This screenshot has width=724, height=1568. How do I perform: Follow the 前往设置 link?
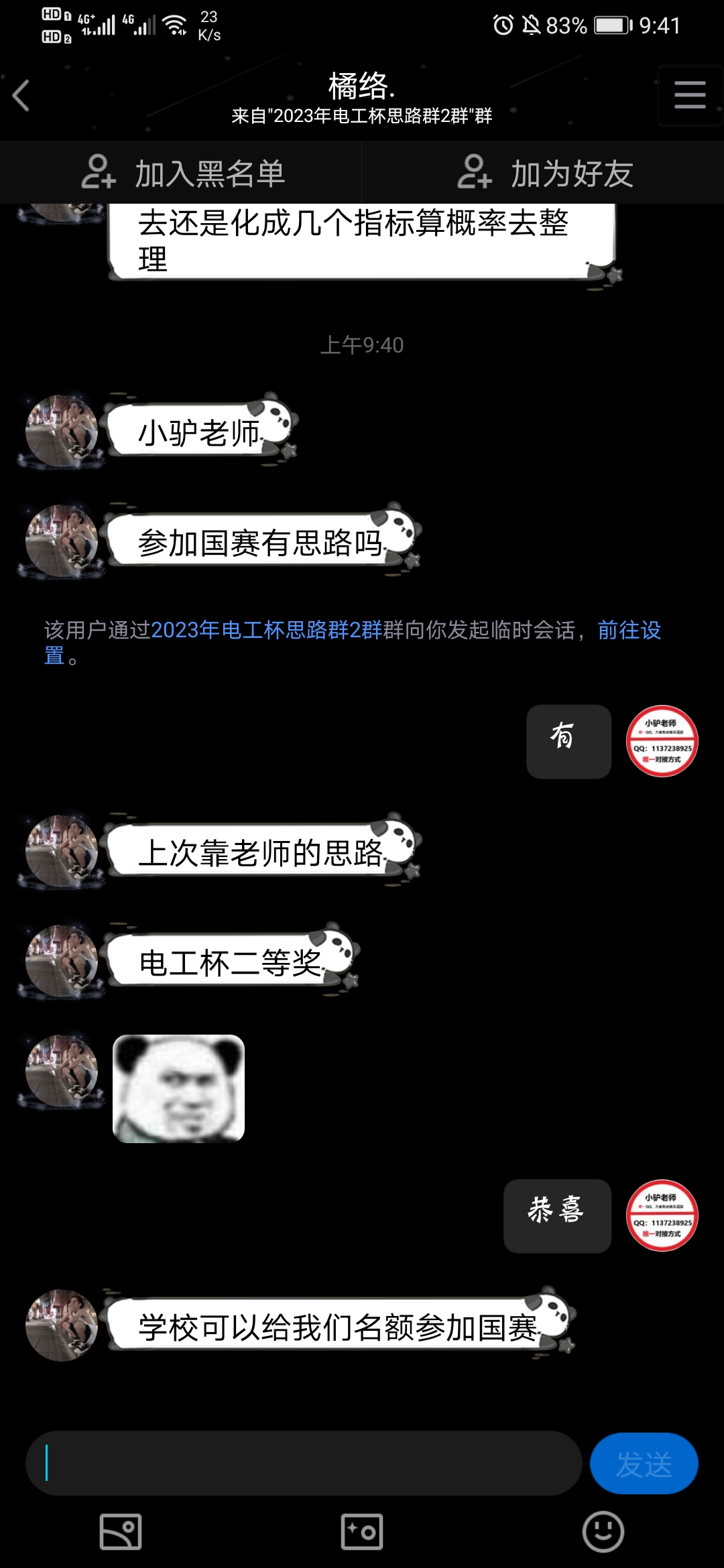629,630
